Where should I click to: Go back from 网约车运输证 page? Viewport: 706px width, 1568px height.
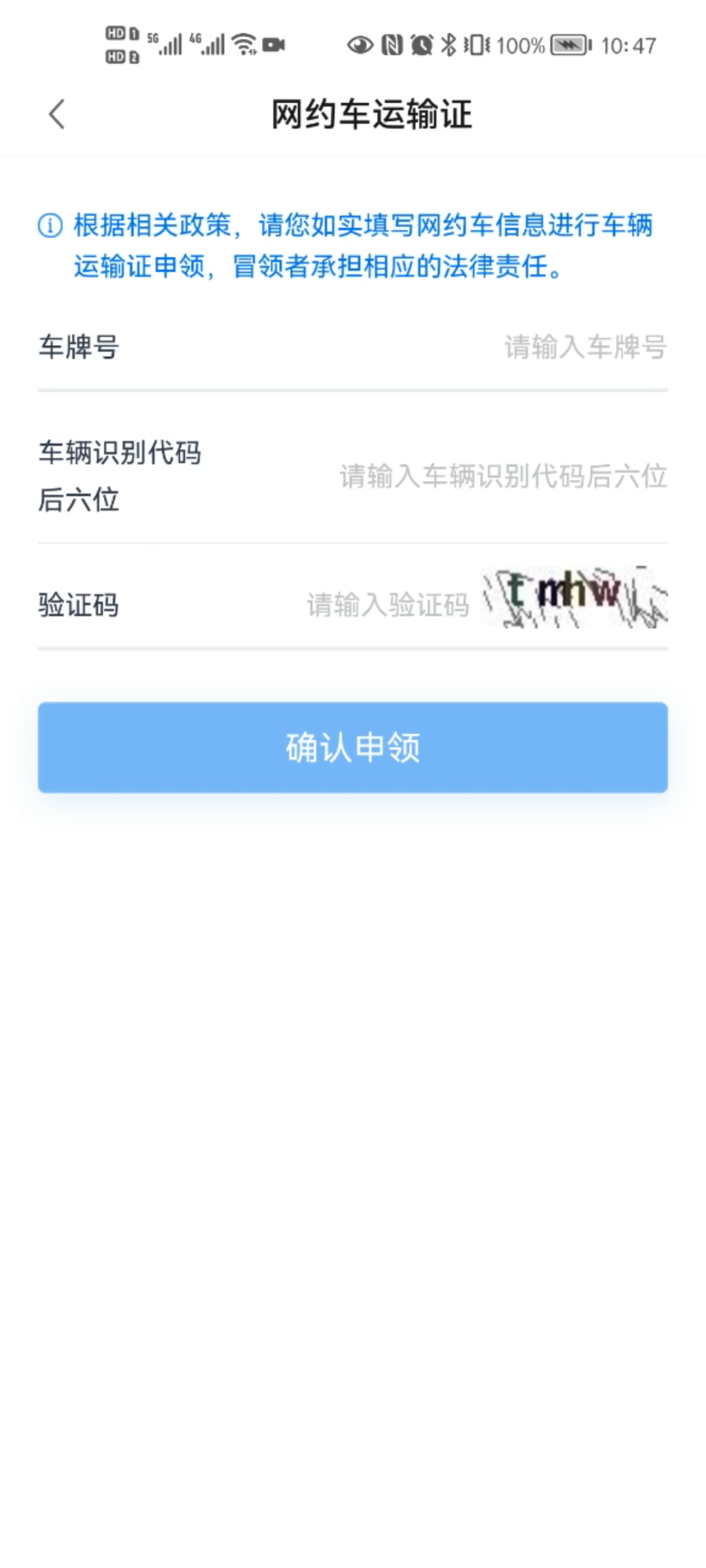pyautogui.click(x=58, y=114)
